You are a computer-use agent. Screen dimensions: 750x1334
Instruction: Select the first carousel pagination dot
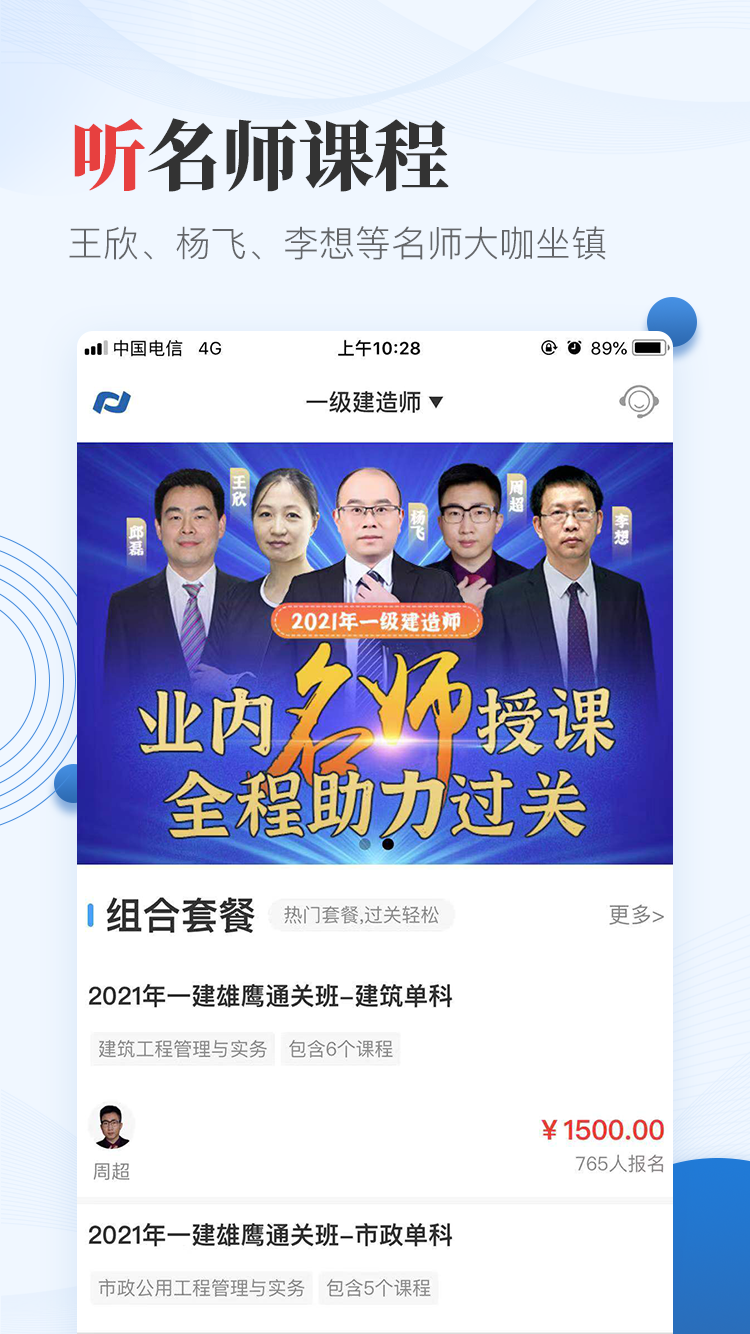tap(364, 845)
